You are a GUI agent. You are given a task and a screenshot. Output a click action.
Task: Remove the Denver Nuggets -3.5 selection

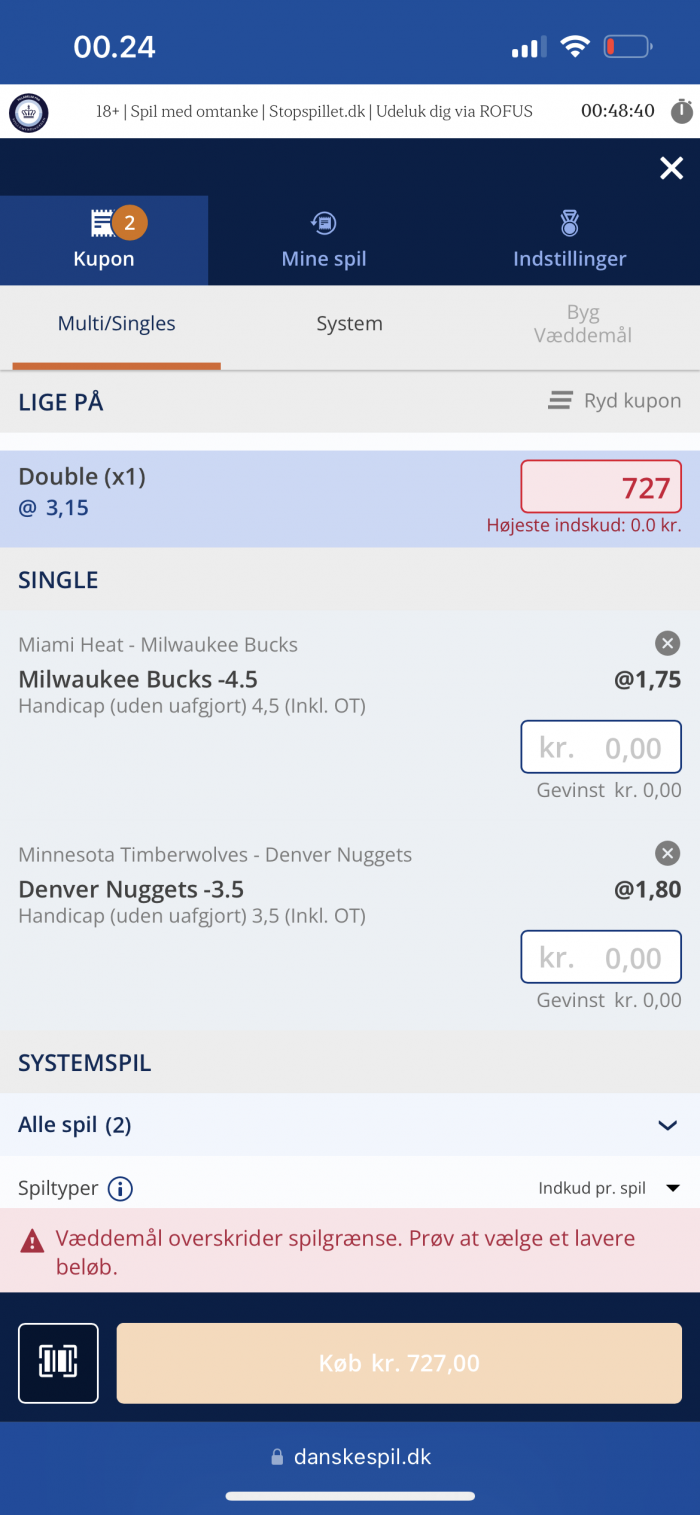coord(667,853)
